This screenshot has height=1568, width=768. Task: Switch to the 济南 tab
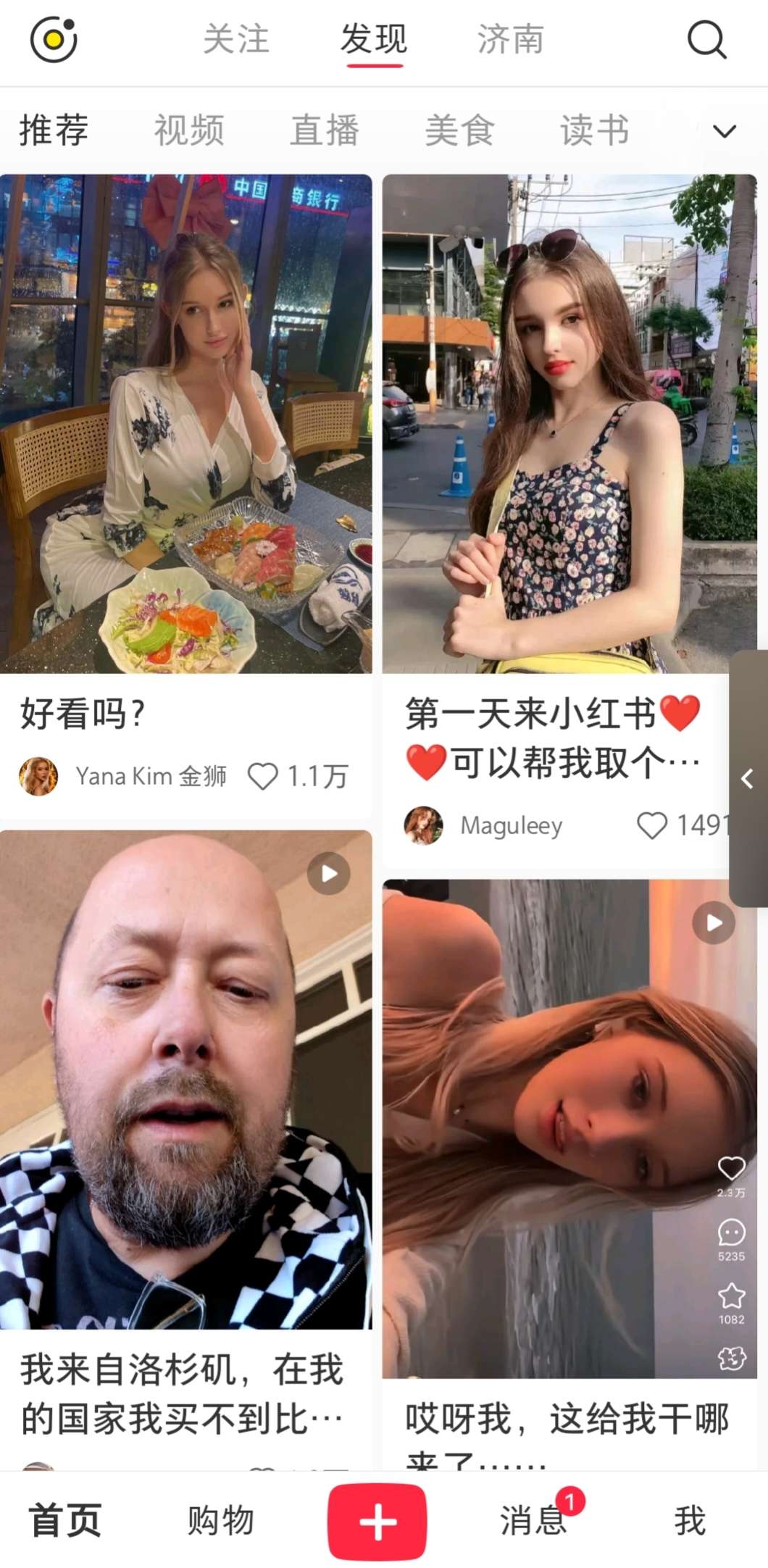[x=510, y=39]
